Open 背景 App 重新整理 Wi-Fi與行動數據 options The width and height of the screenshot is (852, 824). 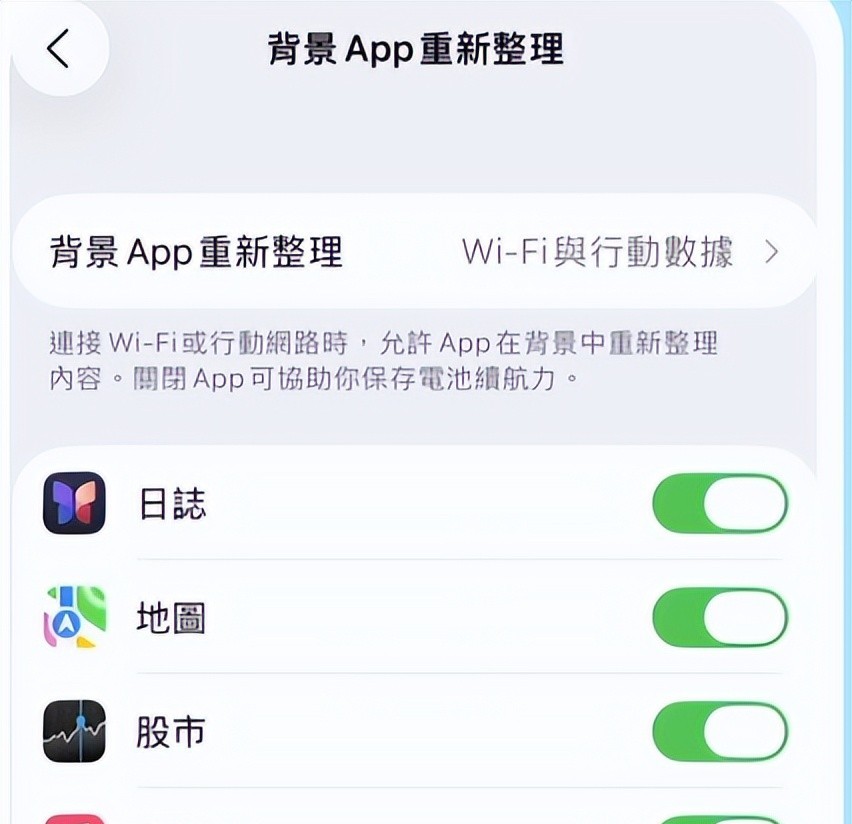pyautogui.click(x=414, y=252)
